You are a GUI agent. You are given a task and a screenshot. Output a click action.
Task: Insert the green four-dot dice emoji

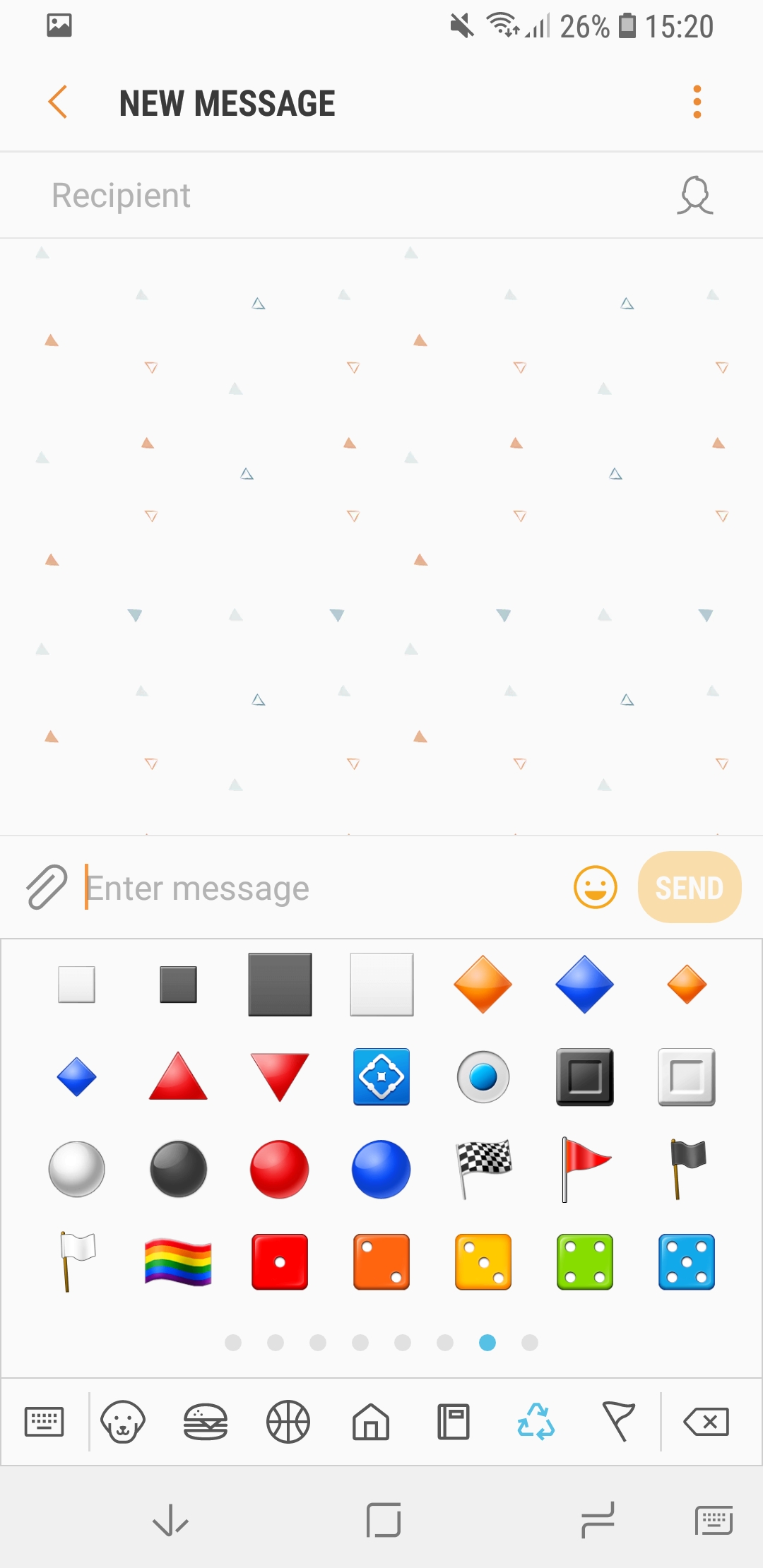pyautogui.click(x=585, y=1262)
